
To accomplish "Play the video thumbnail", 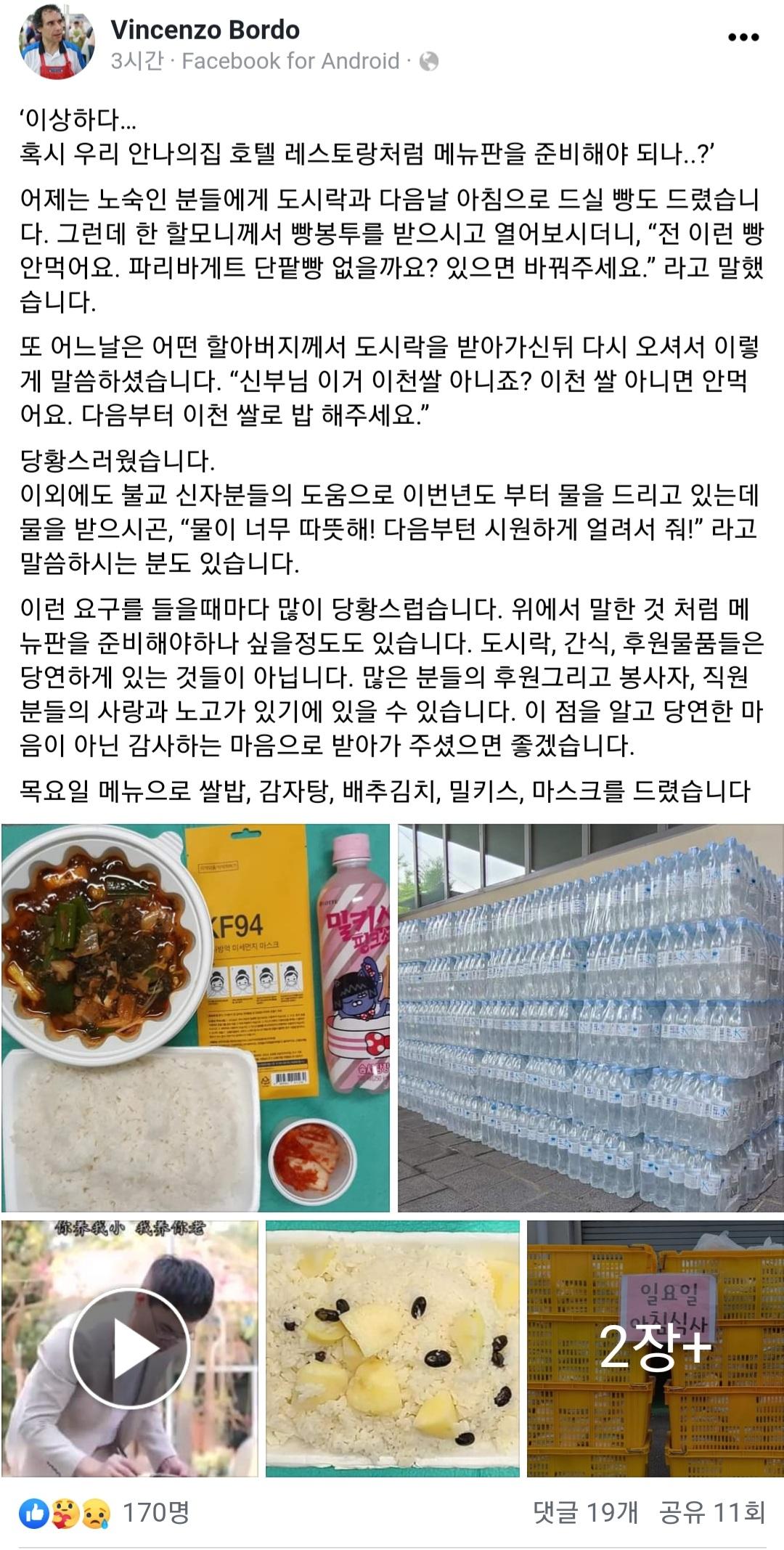I will point(129,1349).
